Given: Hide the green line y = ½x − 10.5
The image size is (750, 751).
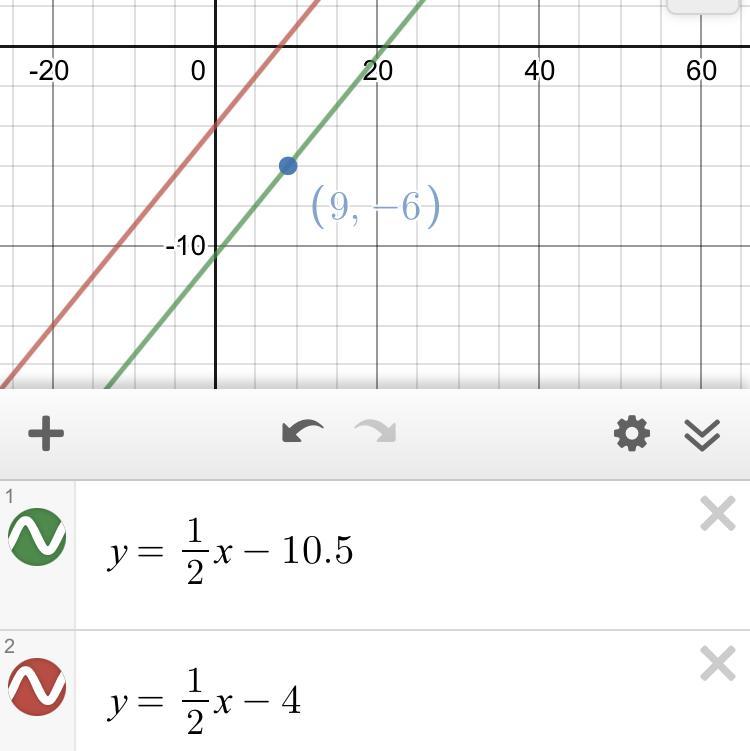Looking at the screenshot, I should pos(37,537).
